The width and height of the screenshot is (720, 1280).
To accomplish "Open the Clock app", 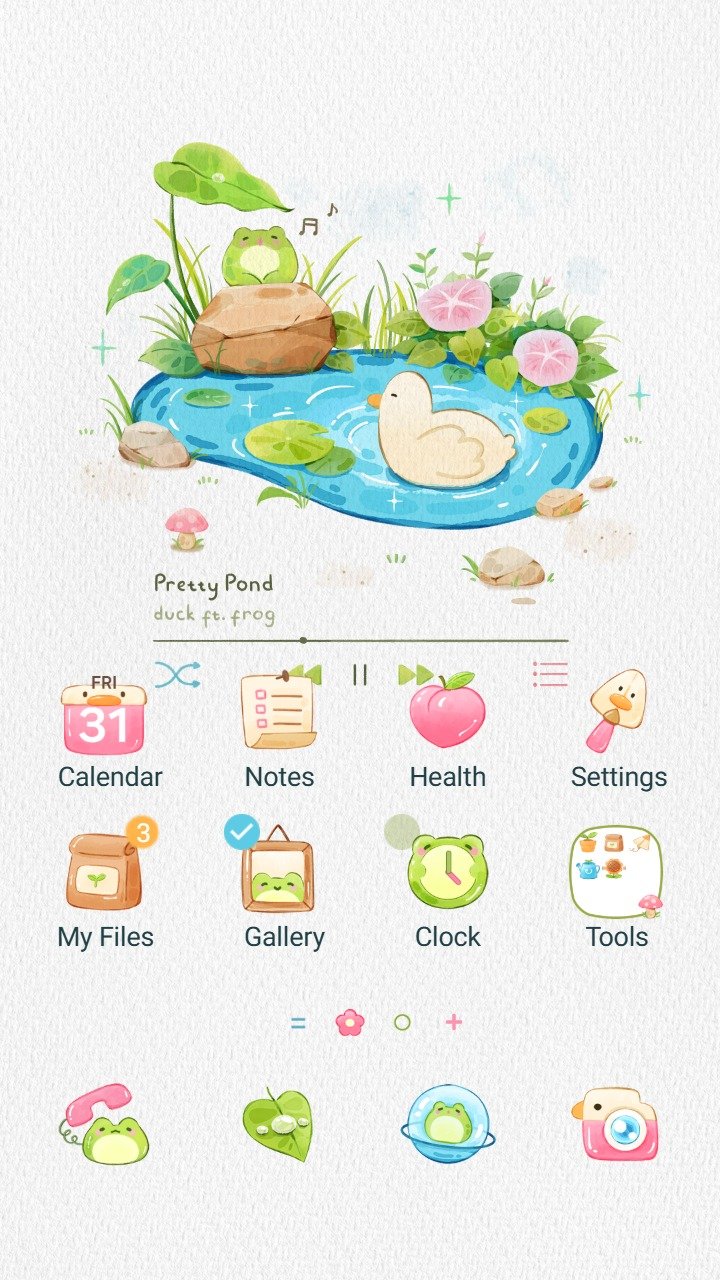I will (447, 872).
